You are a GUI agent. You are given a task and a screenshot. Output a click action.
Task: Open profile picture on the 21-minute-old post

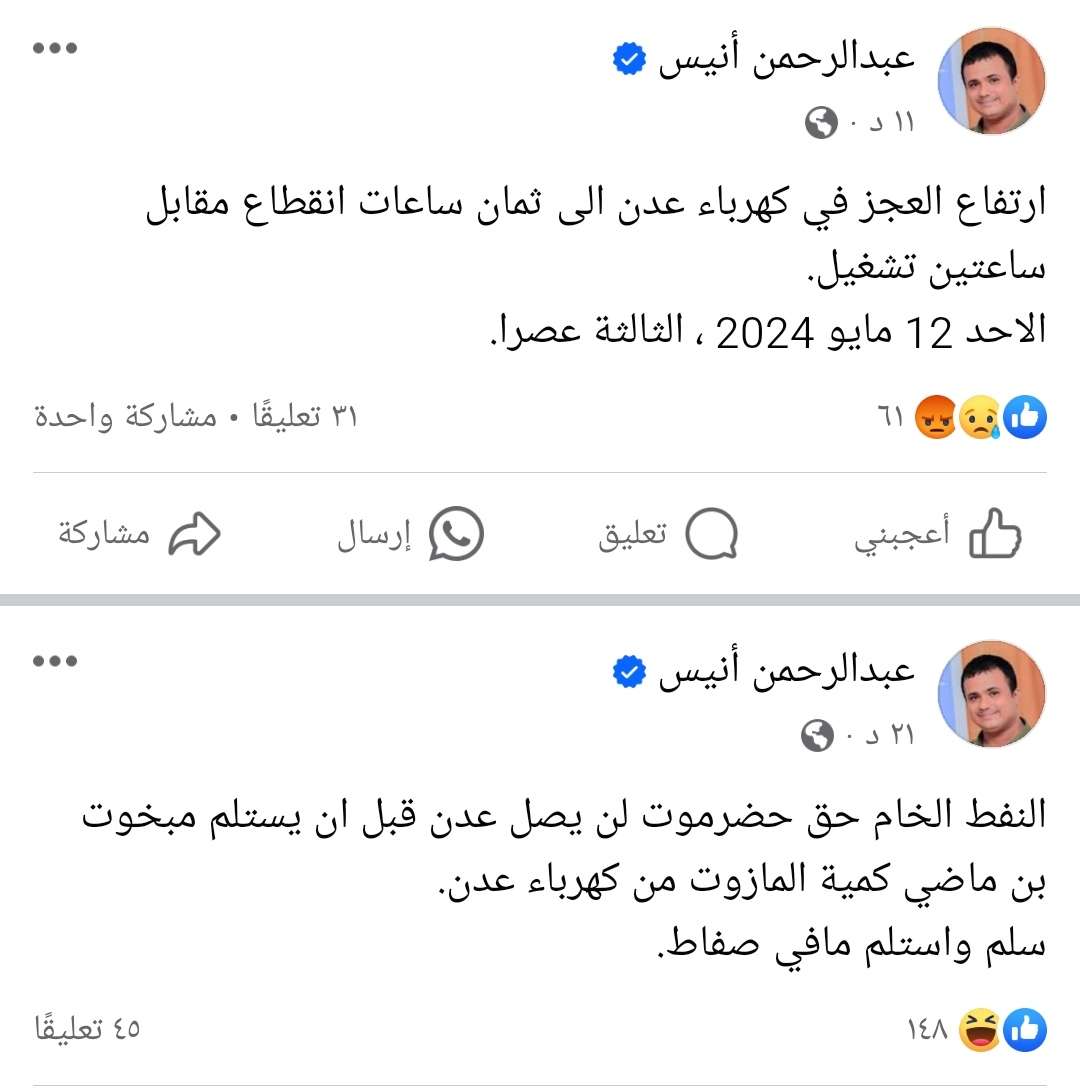tap(991, 693)
